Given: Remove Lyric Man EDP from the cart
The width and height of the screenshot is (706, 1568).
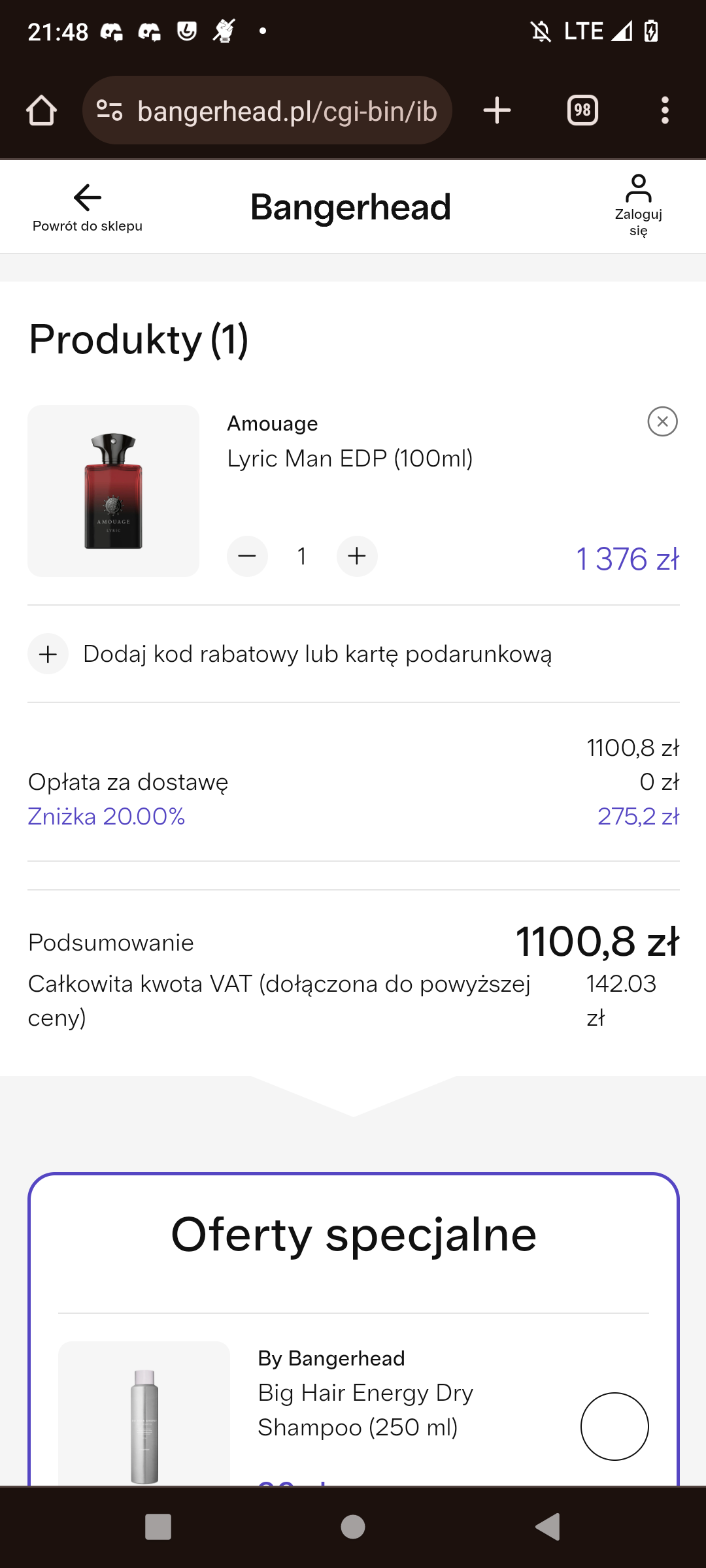Looking at the screenshot, I should [662, 421].
